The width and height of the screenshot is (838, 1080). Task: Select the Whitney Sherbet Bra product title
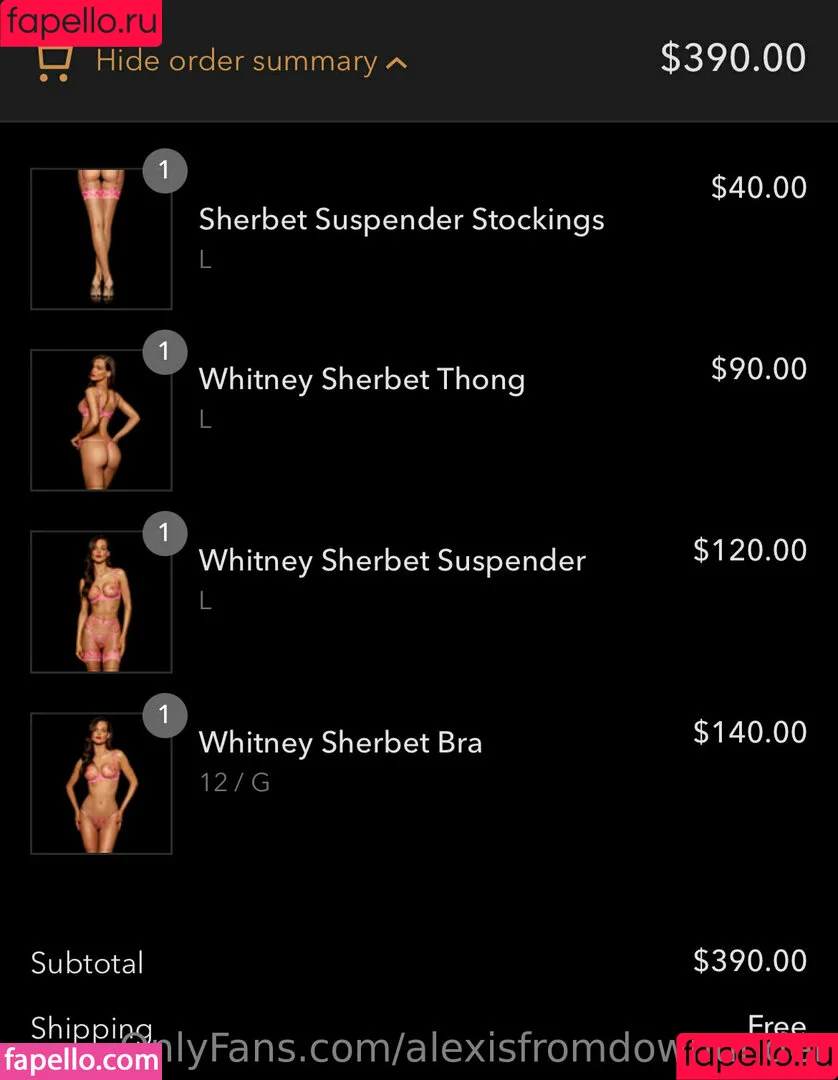341,742
